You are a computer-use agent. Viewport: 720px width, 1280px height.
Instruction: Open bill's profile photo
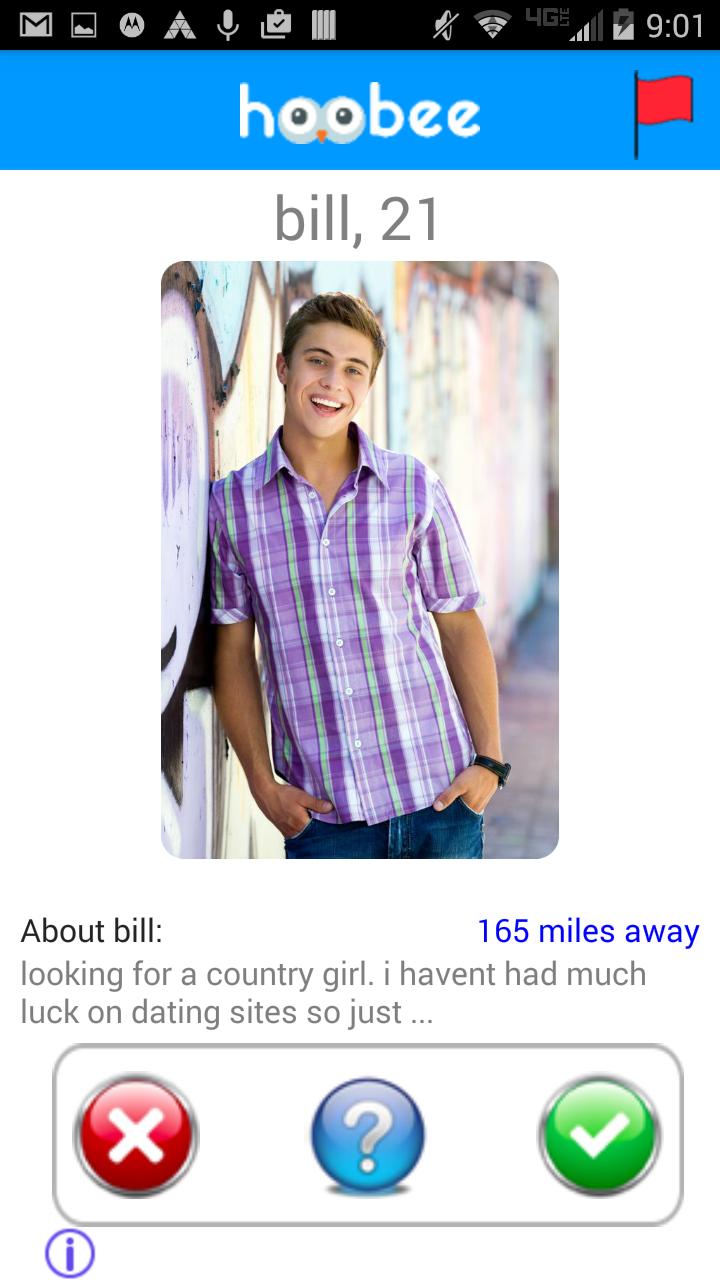click(360, 560)
